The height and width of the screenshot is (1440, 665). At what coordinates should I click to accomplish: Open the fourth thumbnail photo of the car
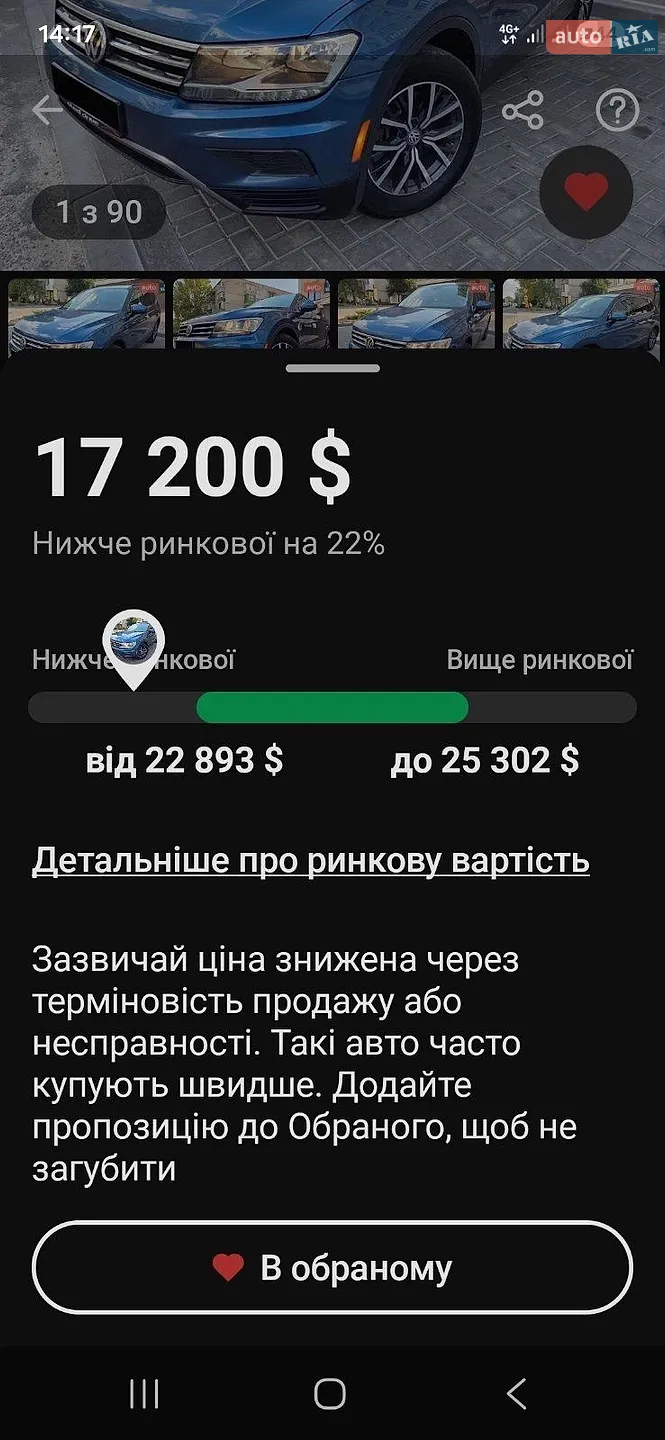[x=581, y=314]
